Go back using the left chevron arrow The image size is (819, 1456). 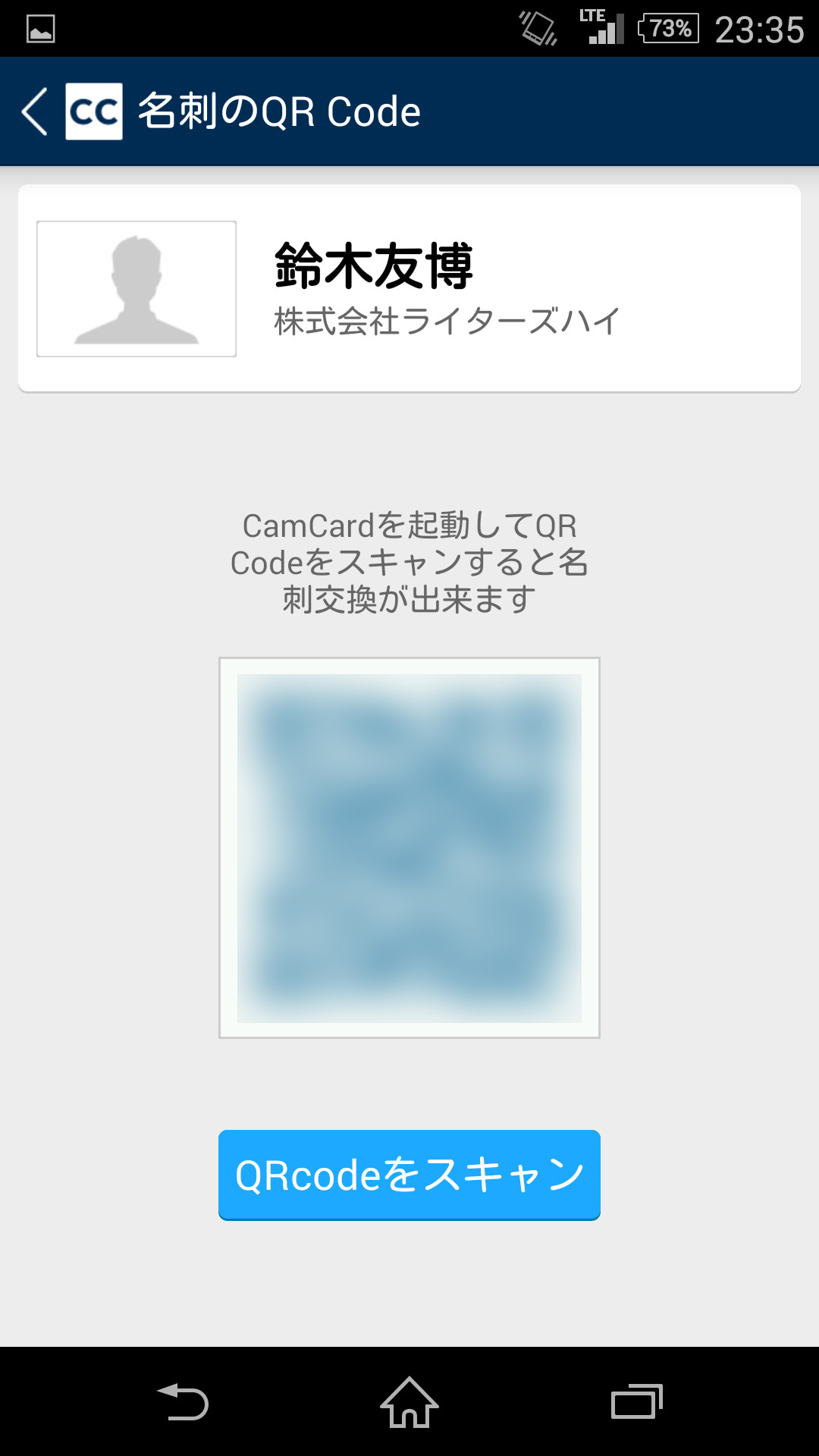point(33,111)
